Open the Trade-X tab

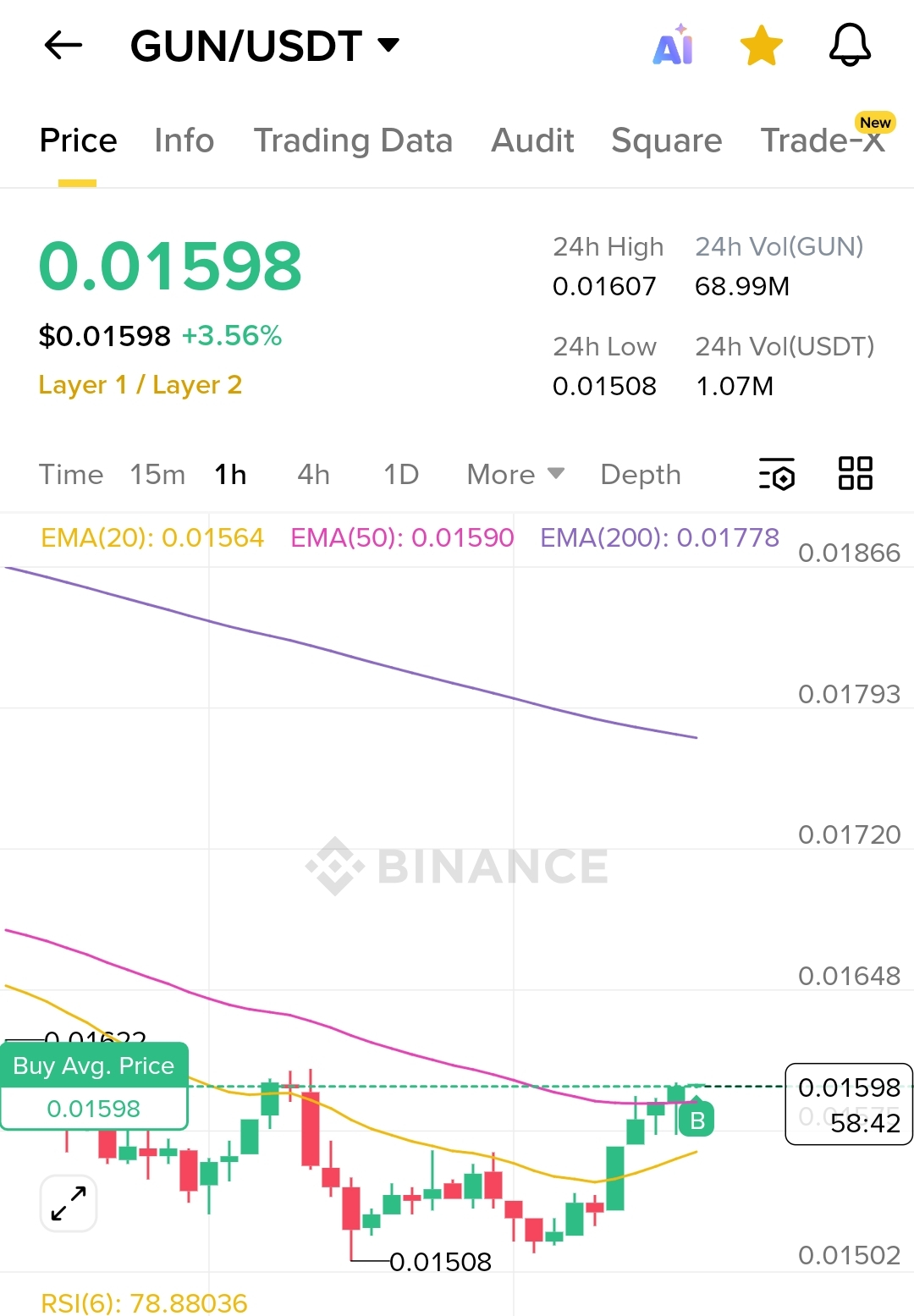pos(823,140)
